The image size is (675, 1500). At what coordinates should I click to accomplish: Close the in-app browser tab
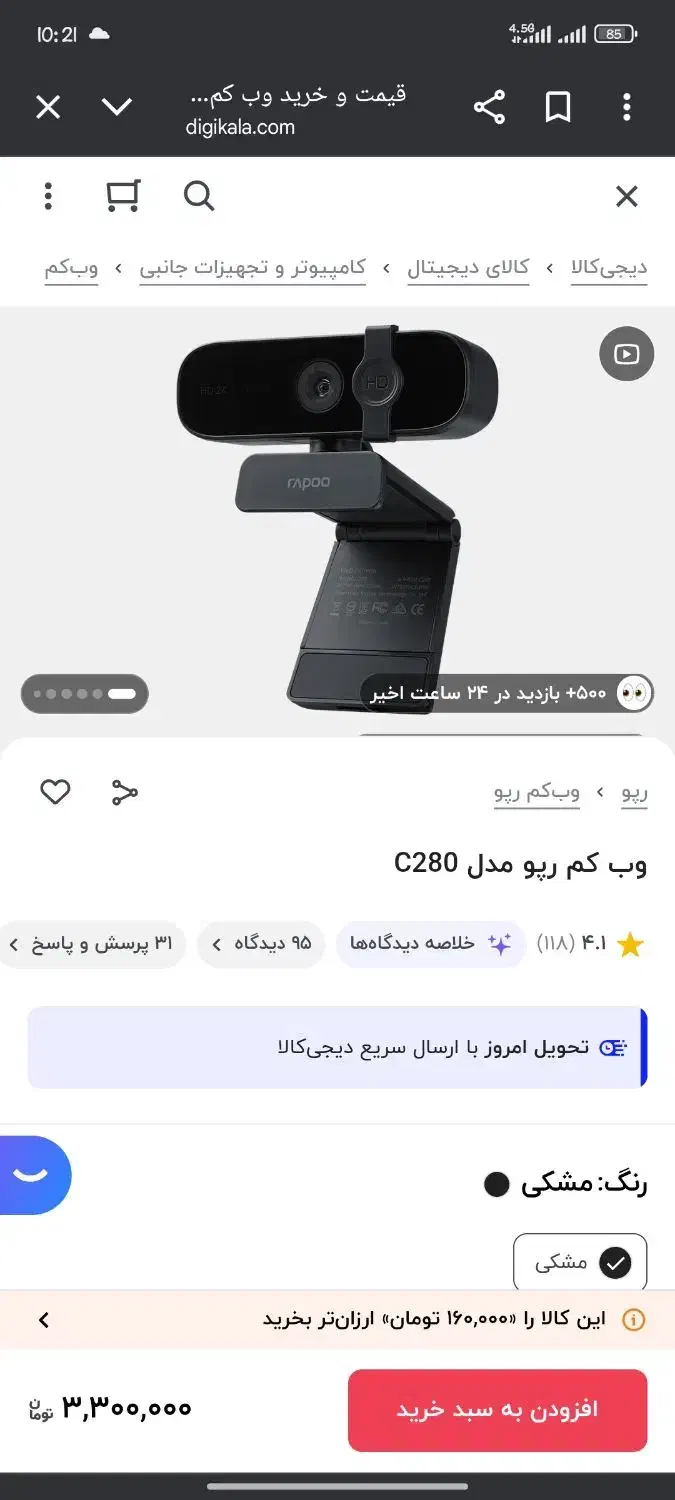[48, 107]
